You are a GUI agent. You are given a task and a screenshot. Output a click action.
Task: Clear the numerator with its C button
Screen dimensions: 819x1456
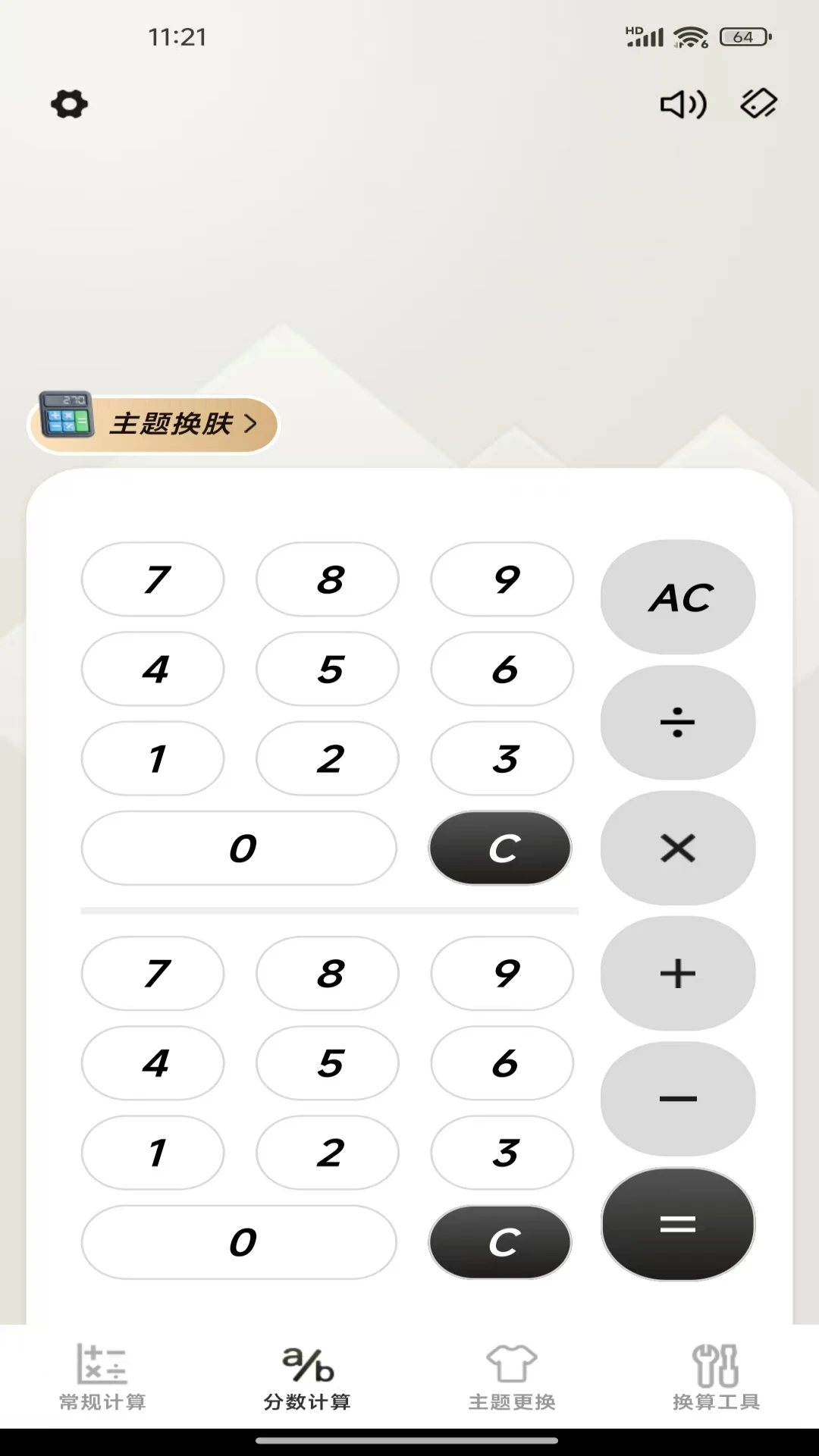[500, 849]
